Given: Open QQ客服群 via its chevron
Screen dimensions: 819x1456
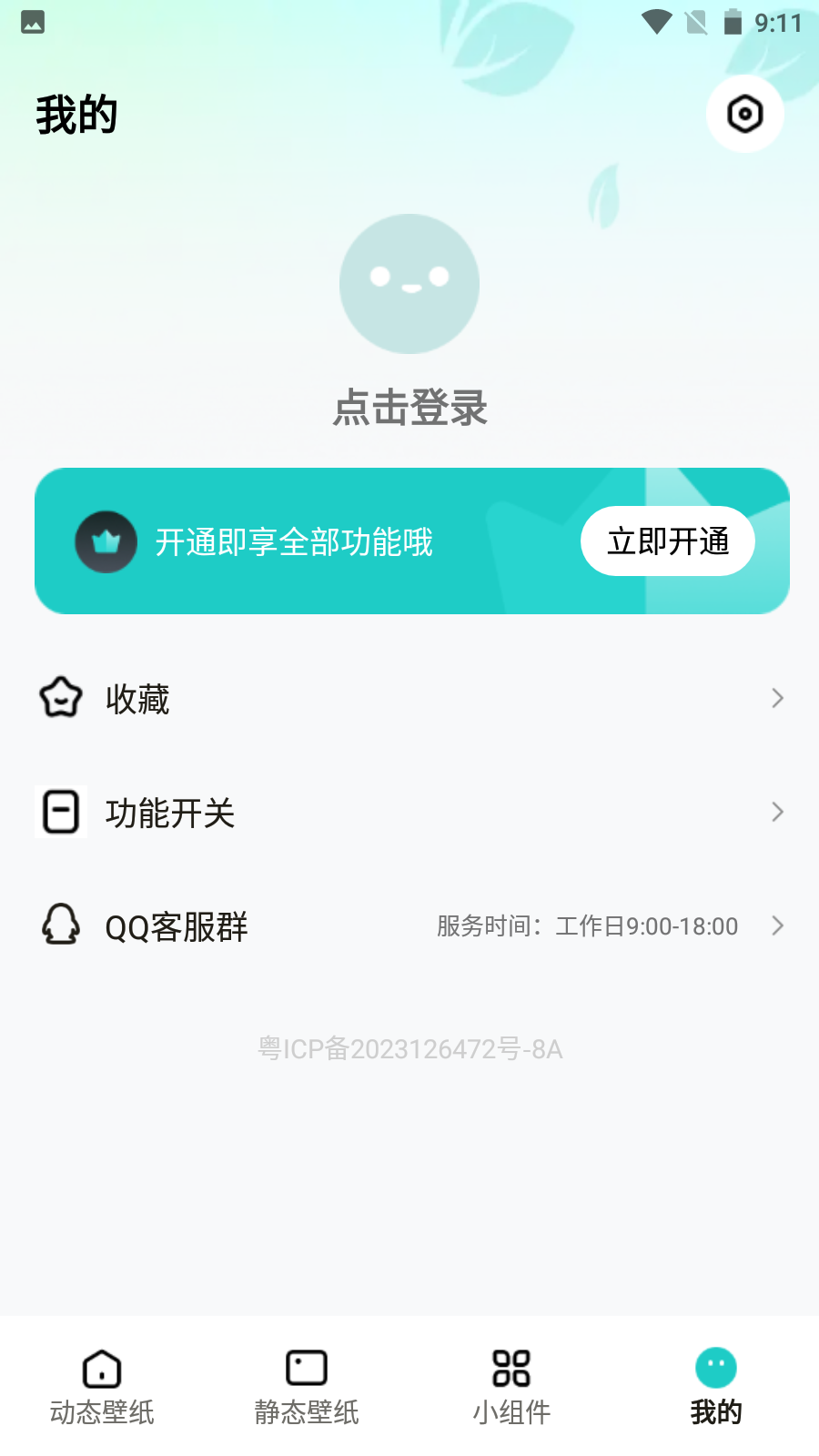Looking at the screenshot, I should (x=777, y=925).
